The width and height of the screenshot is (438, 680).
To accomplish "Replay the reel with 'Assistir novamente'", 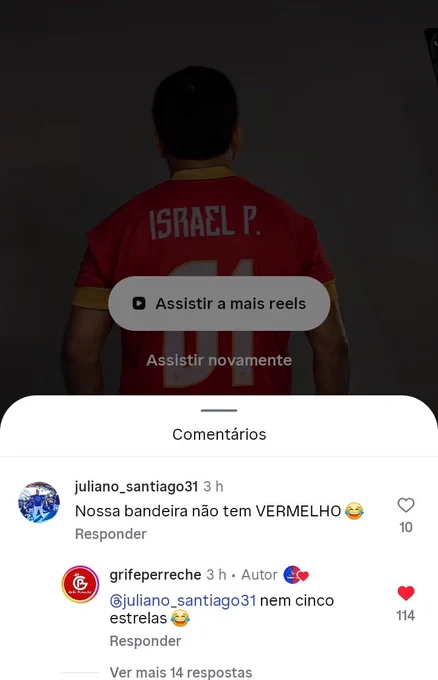I will 219,360.
